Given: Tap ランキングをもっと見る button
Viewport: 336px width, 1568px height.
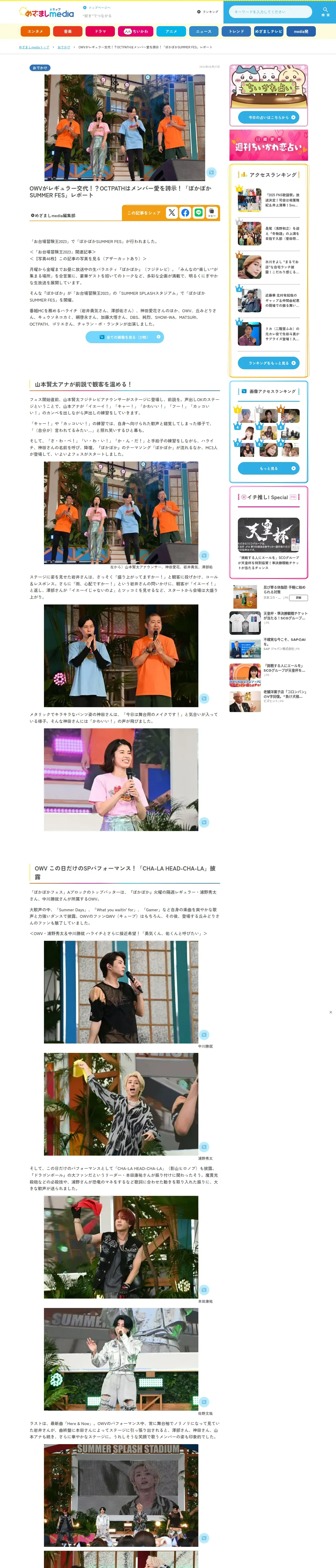Looking at the screenshot, I should pyautogui.click(x=268, y=363).
